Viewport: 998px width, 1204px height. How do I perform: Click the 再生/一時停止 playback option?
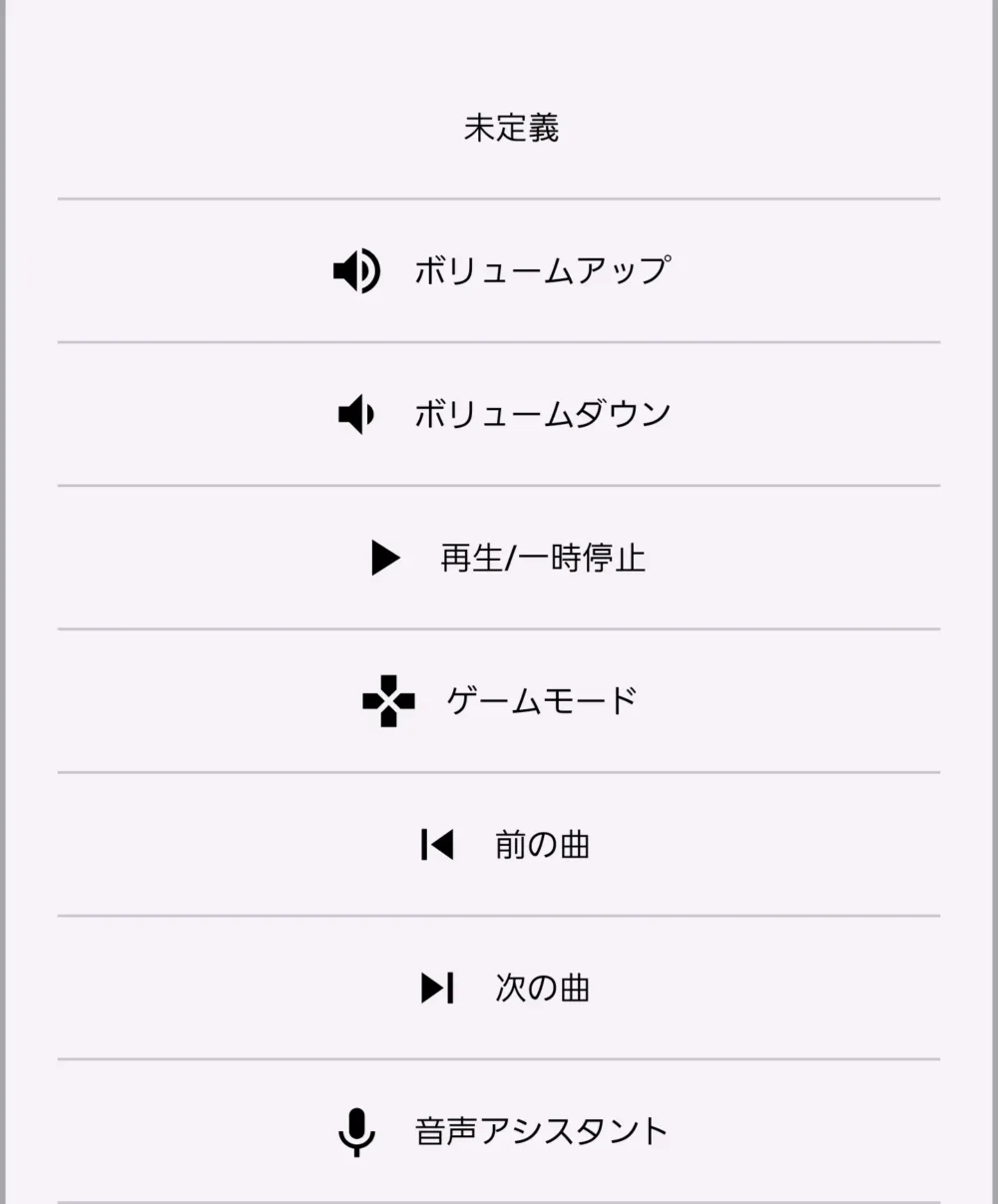pyautogui.click(x=545, y=559)
